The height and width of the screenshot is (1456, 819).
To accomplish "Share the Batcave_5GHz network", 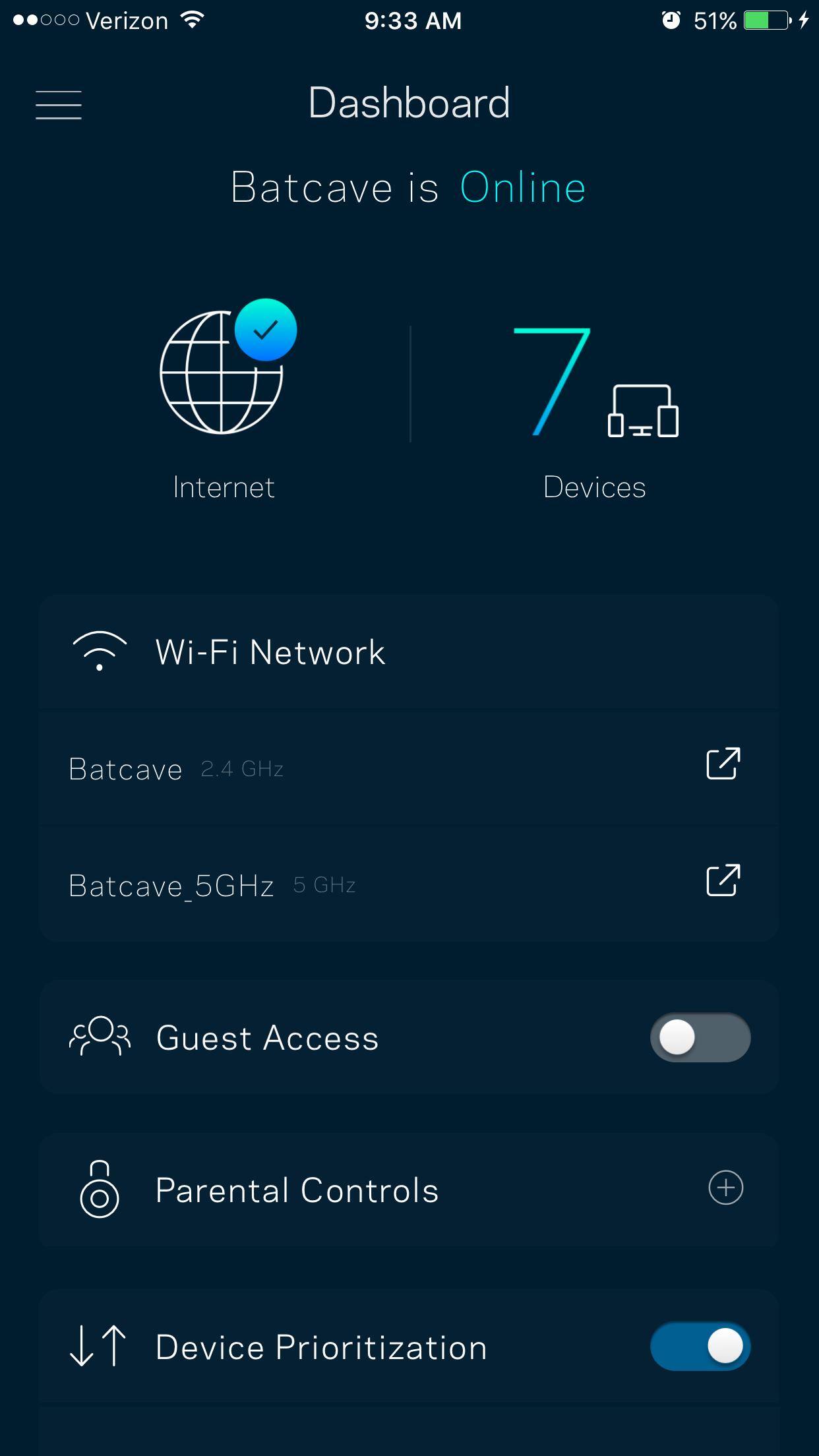I will pyautogui.click(x=723, y=880).
